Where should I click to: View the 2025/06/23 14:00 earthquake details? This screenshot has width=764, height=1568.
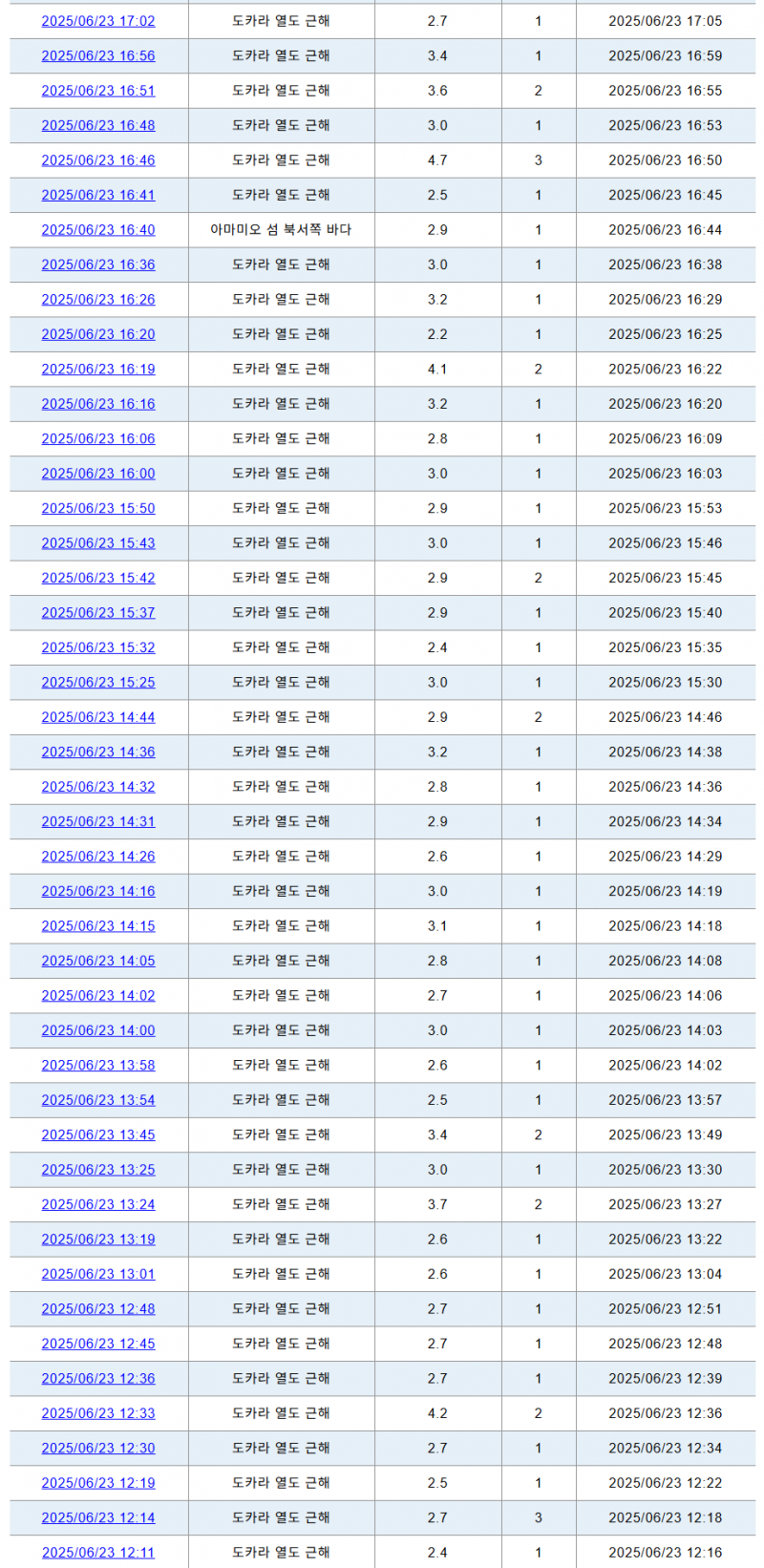coord(97,1030)
